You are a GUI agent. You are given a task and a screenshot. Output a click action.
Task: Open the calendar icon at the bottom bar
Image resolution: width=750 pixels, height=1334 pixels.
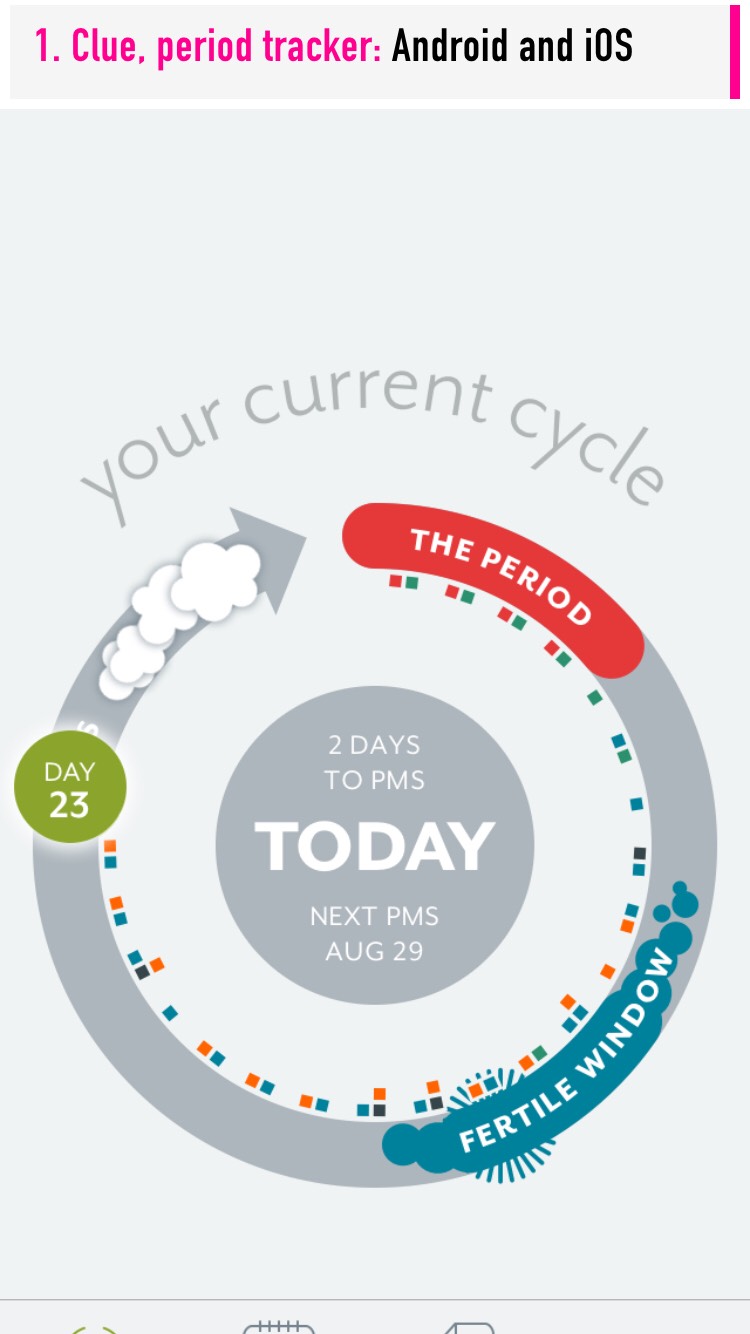pyautogui.click(x=280, y=1330)
